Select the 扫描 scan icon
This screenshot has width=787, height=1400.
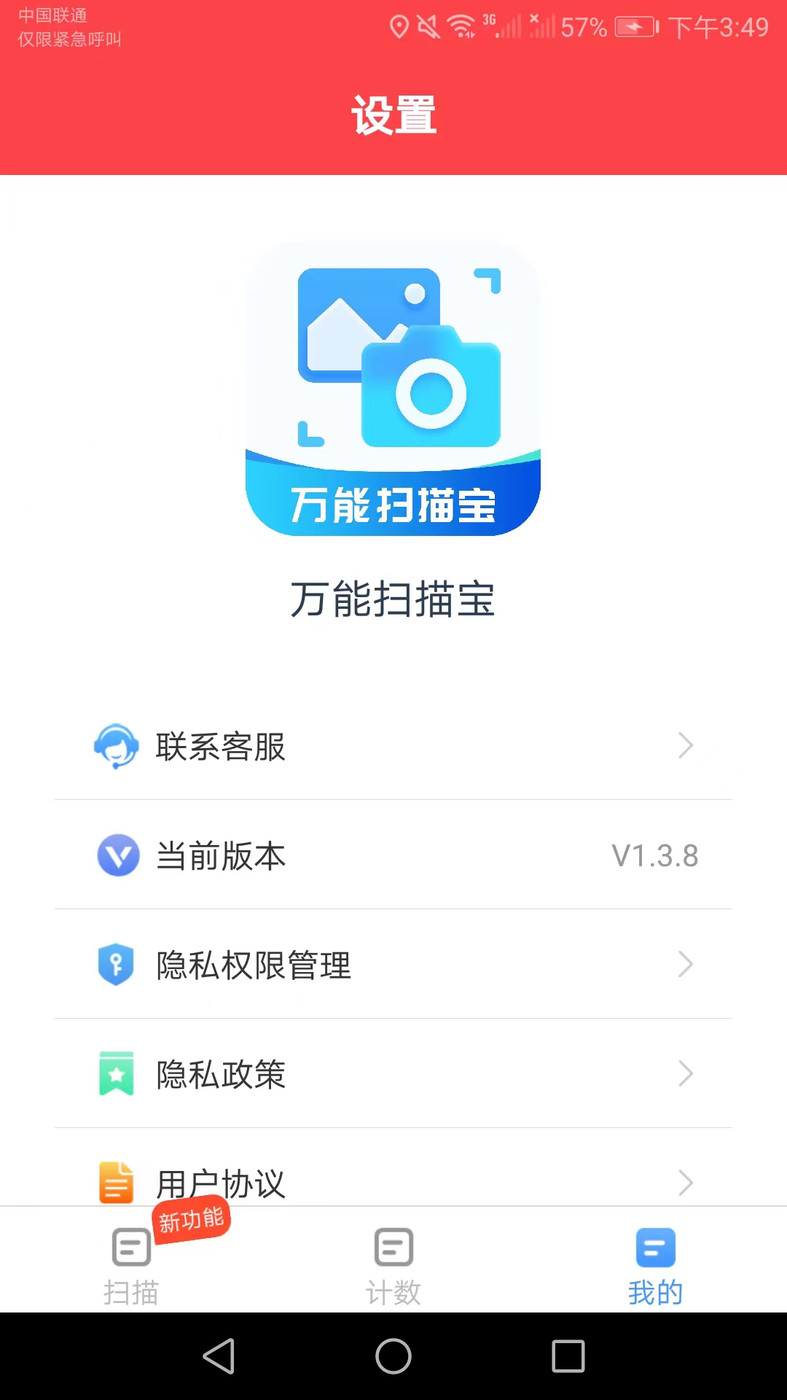click(x=131, y=1247)
